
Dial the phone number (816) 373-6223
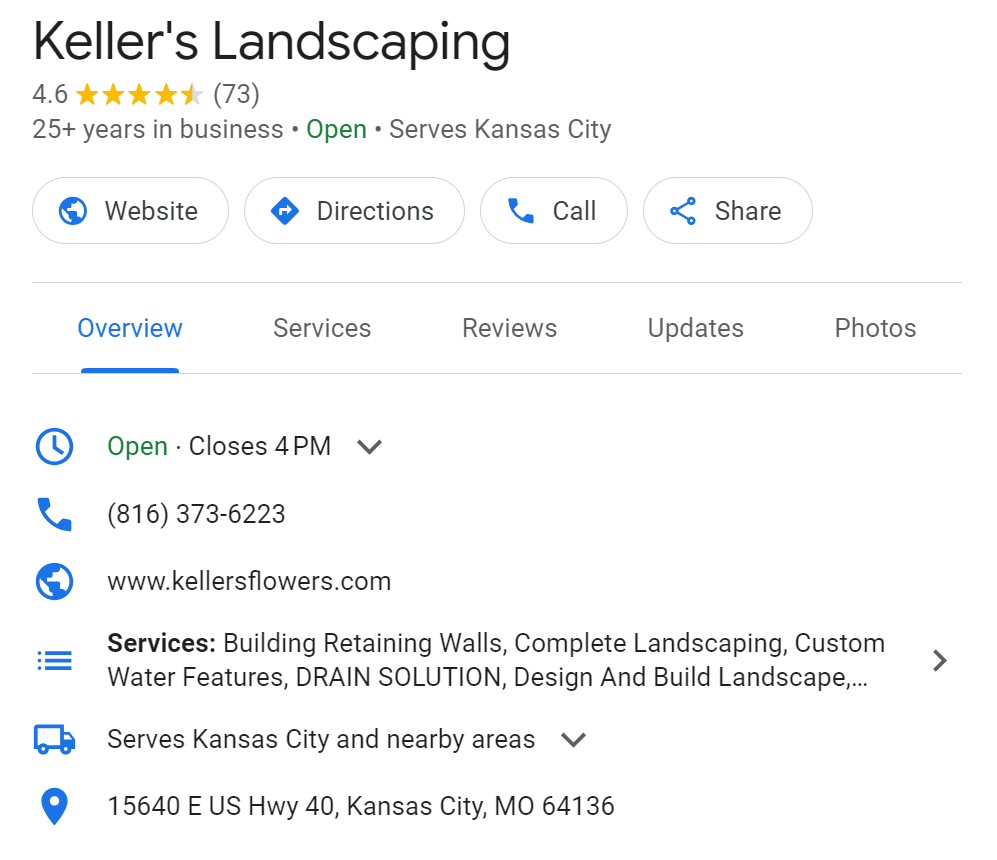coord(196,514)
